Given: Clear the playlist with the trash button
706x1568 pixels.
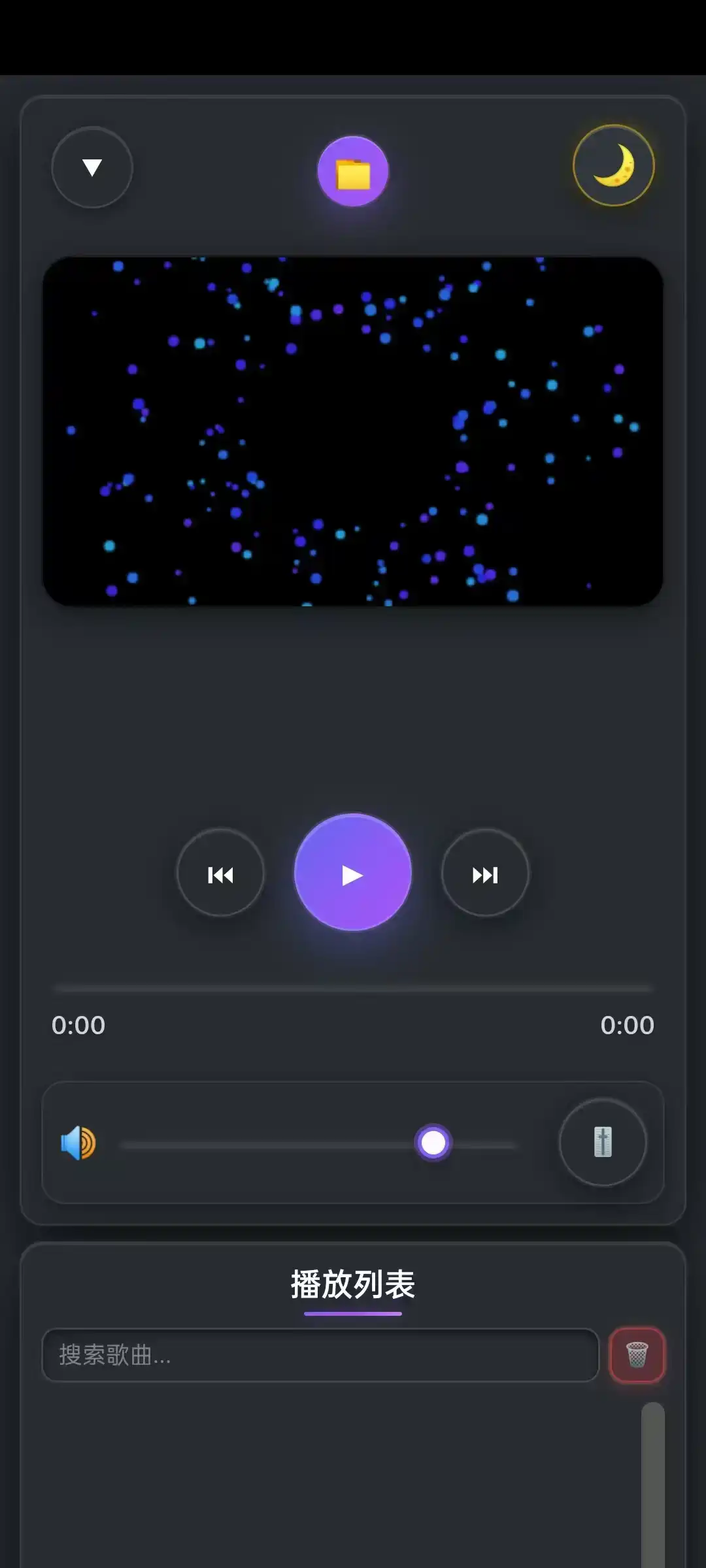Looking at the screenshot, I should click(637, 1355).
